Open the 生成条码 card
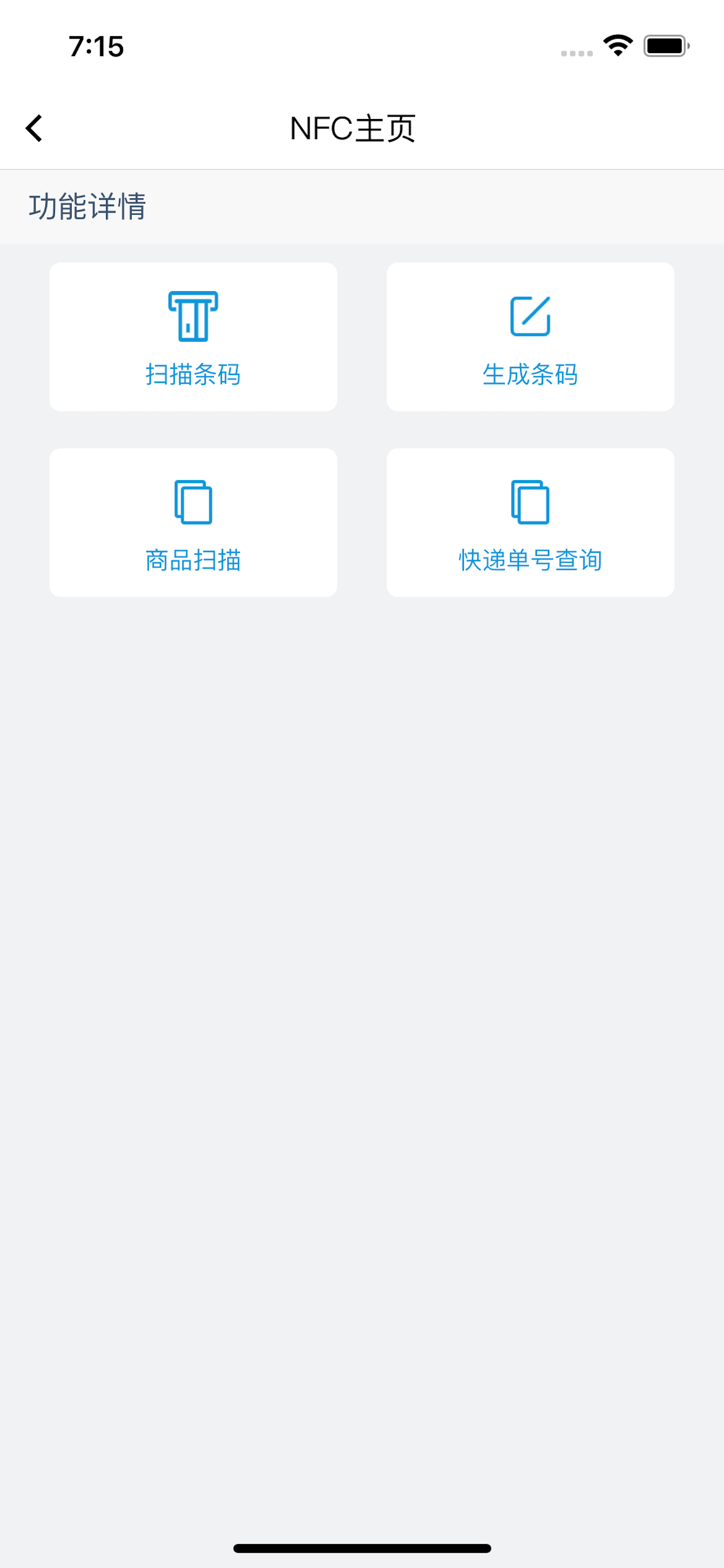Screen dimensions: 724x1568 (x=530, y=337)
